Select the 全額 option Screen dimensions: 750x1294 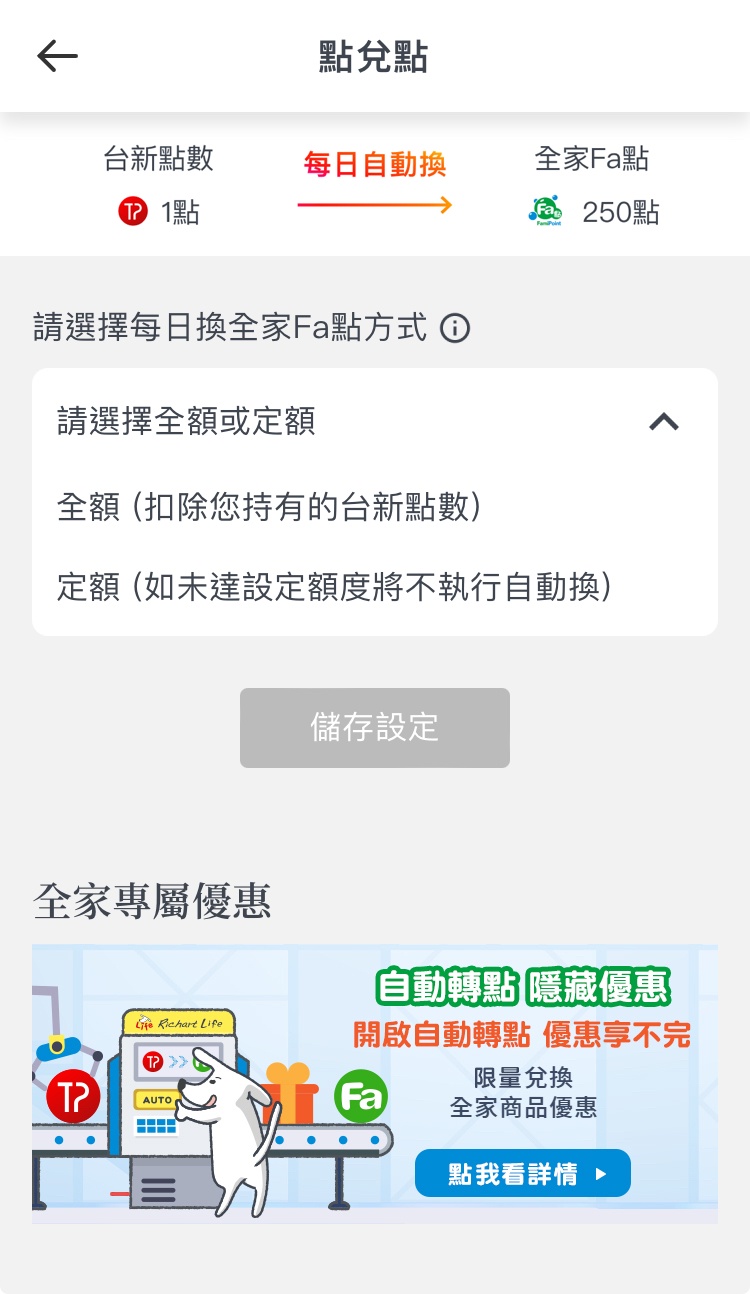click(x=270, y=507)
